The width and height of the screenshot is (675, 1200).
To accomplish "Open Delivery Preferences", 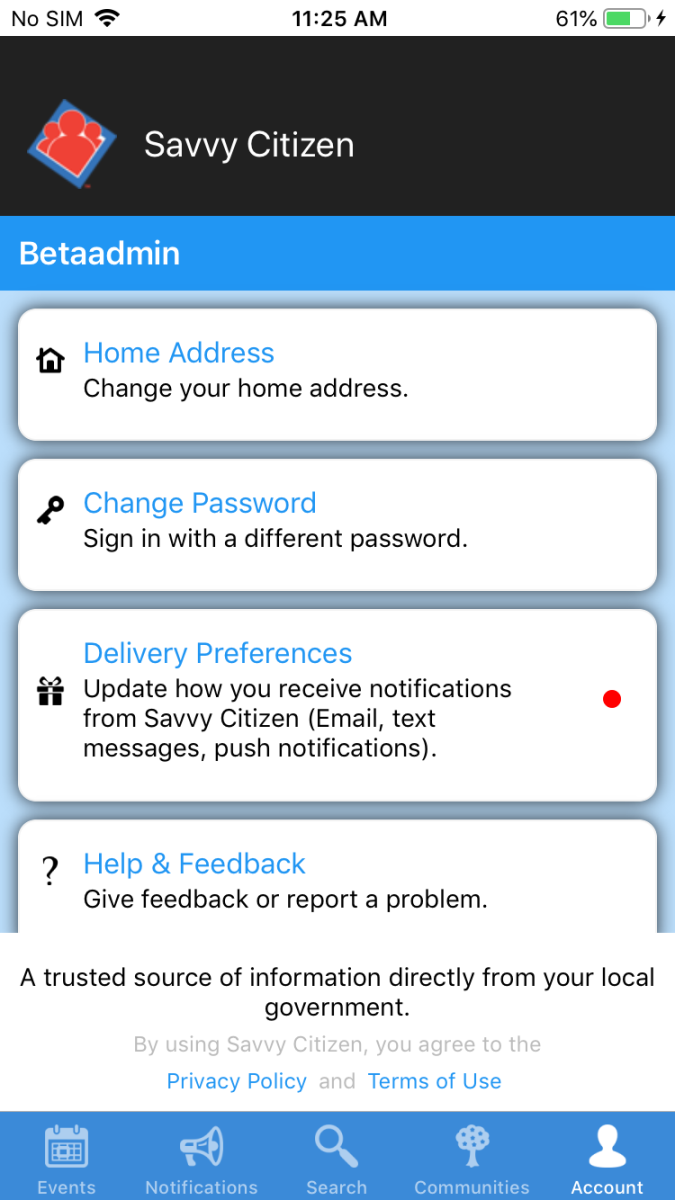I will click(337, 704).
